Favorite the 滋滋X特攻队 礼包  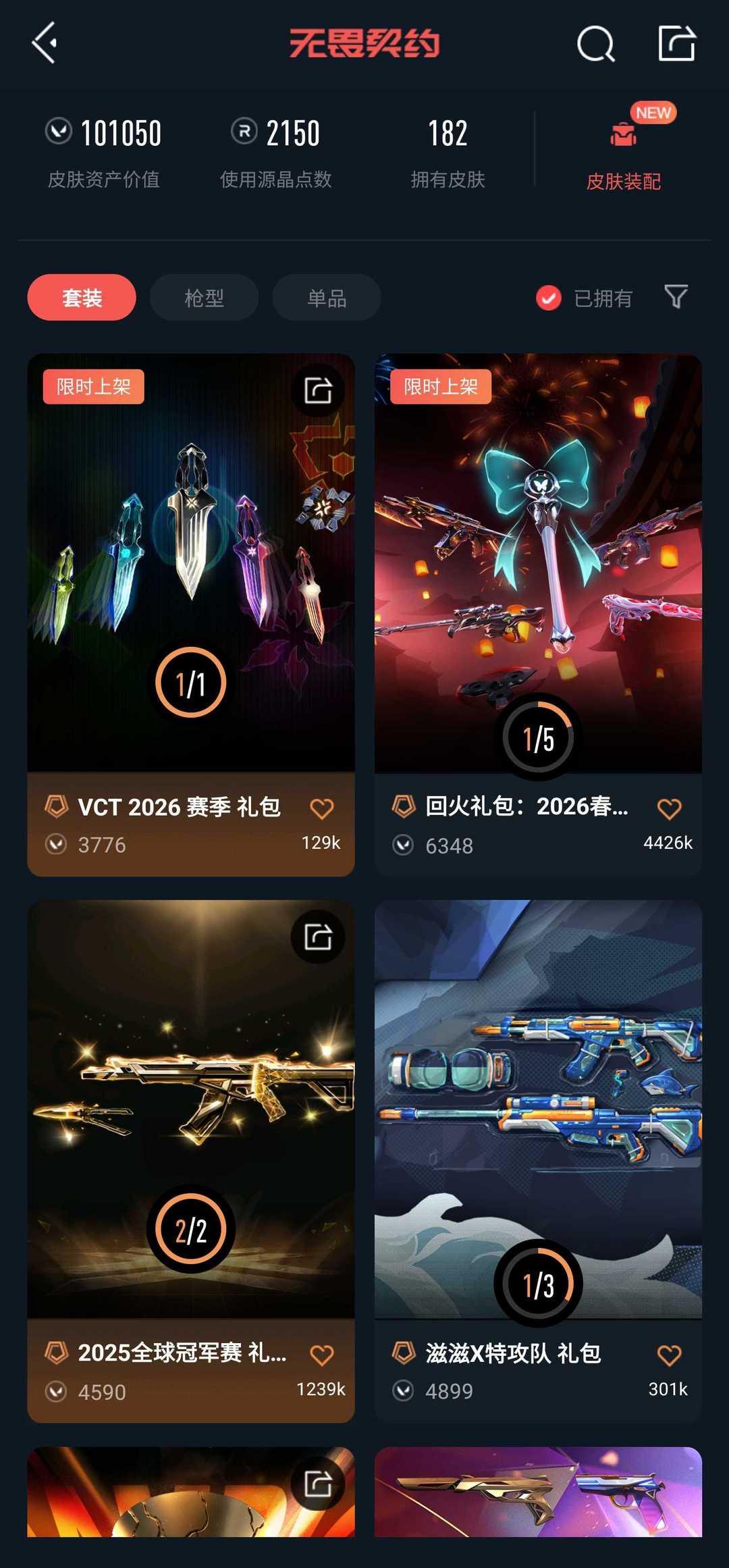pos(670,1354)
